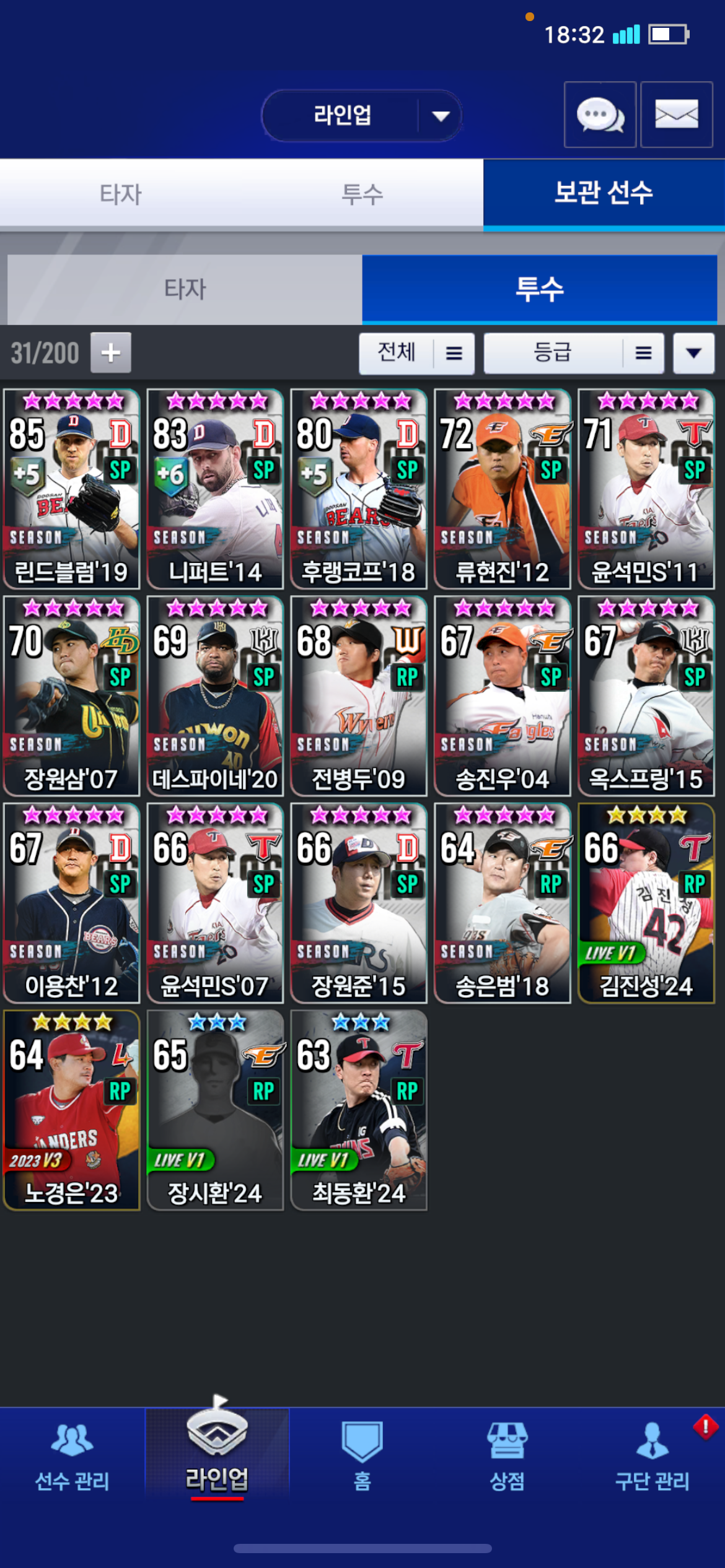Expand the 라인업 dropdown at top
Screen dimensions: 725x1568
[x=362, y=116]
